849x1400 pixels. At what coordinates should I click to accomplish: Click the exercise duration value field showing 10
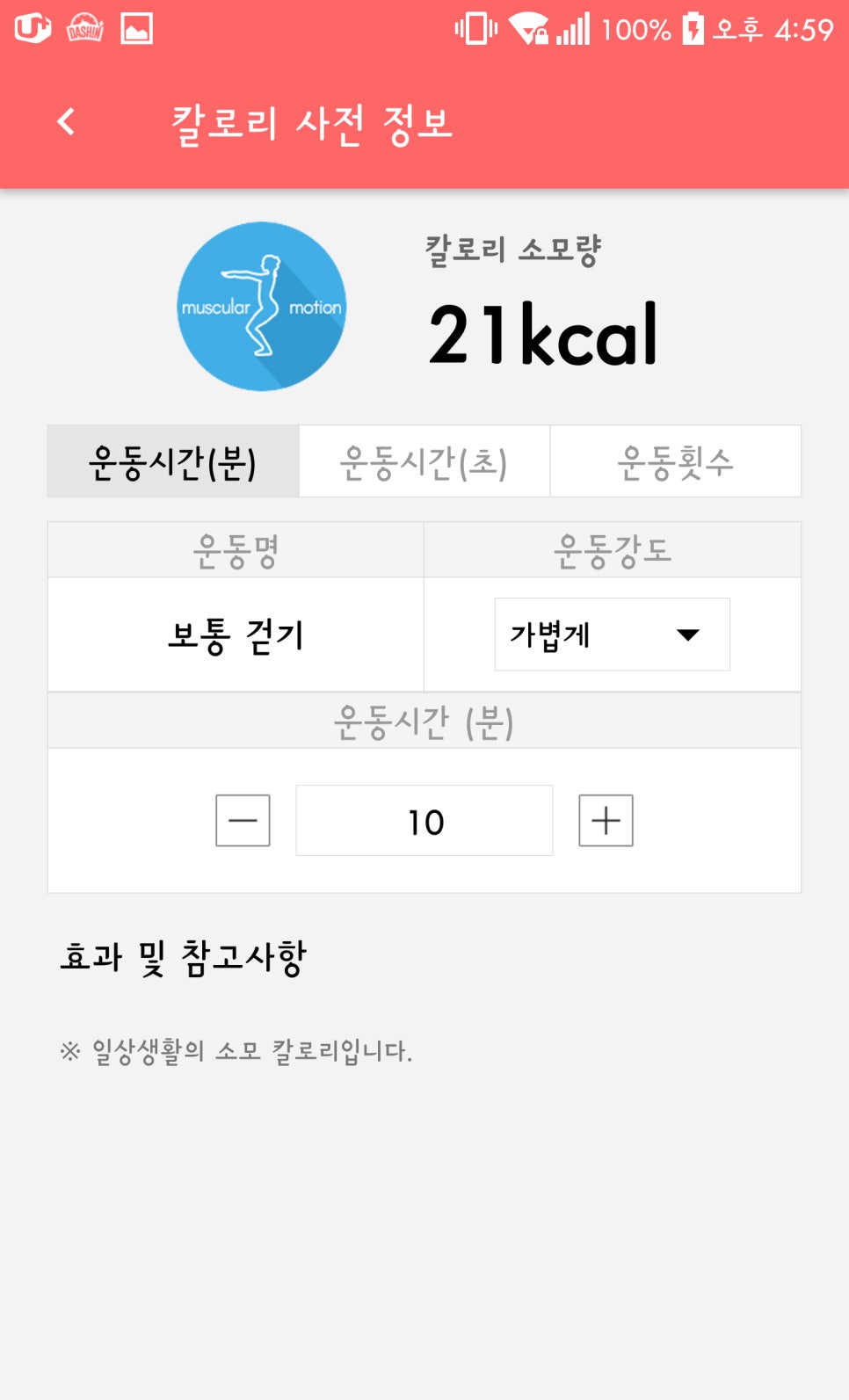tap(424, 820)
